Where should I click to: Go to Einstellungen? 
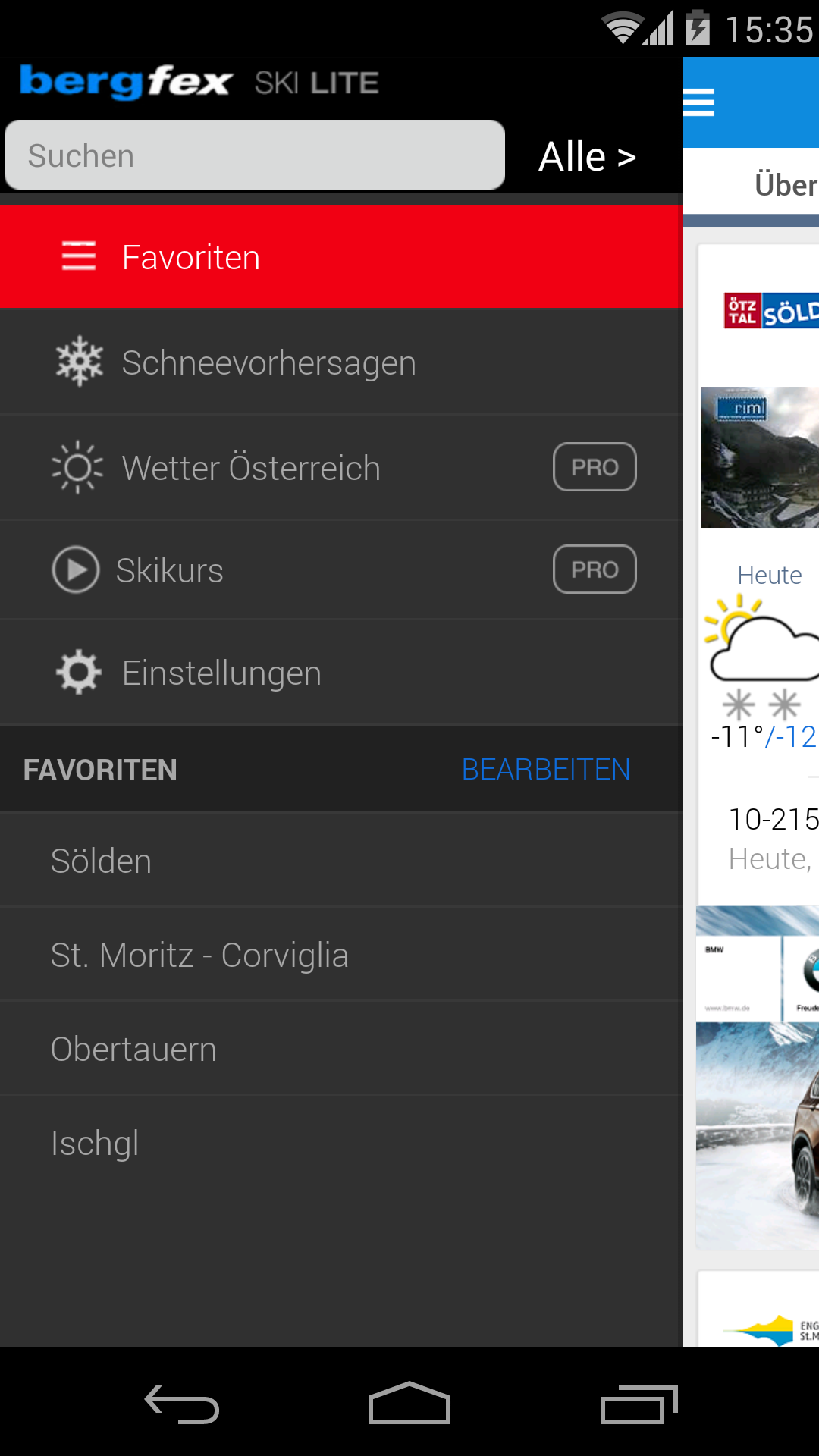point(341,673)
